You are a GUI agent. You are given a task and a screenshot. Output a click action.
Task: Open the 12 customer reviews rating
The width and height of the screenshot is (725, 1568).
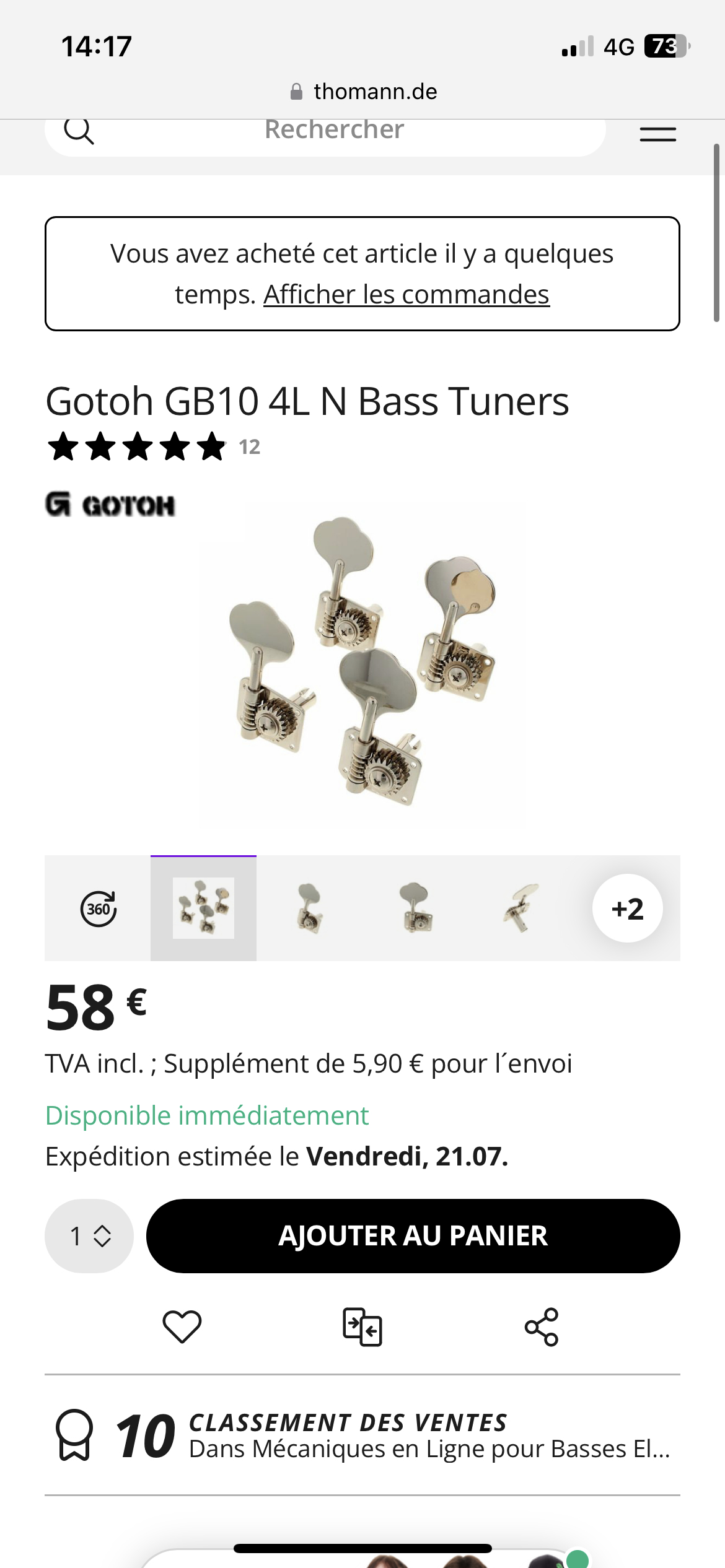(154, 447)
